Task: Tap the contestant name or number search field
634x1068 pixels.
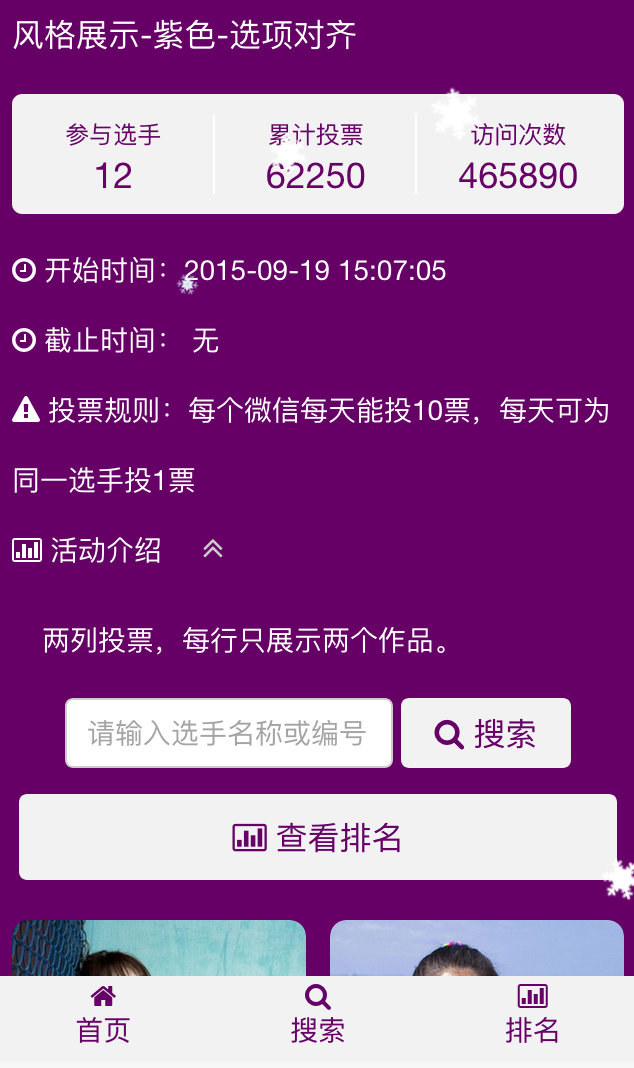Action: [228, 733]
